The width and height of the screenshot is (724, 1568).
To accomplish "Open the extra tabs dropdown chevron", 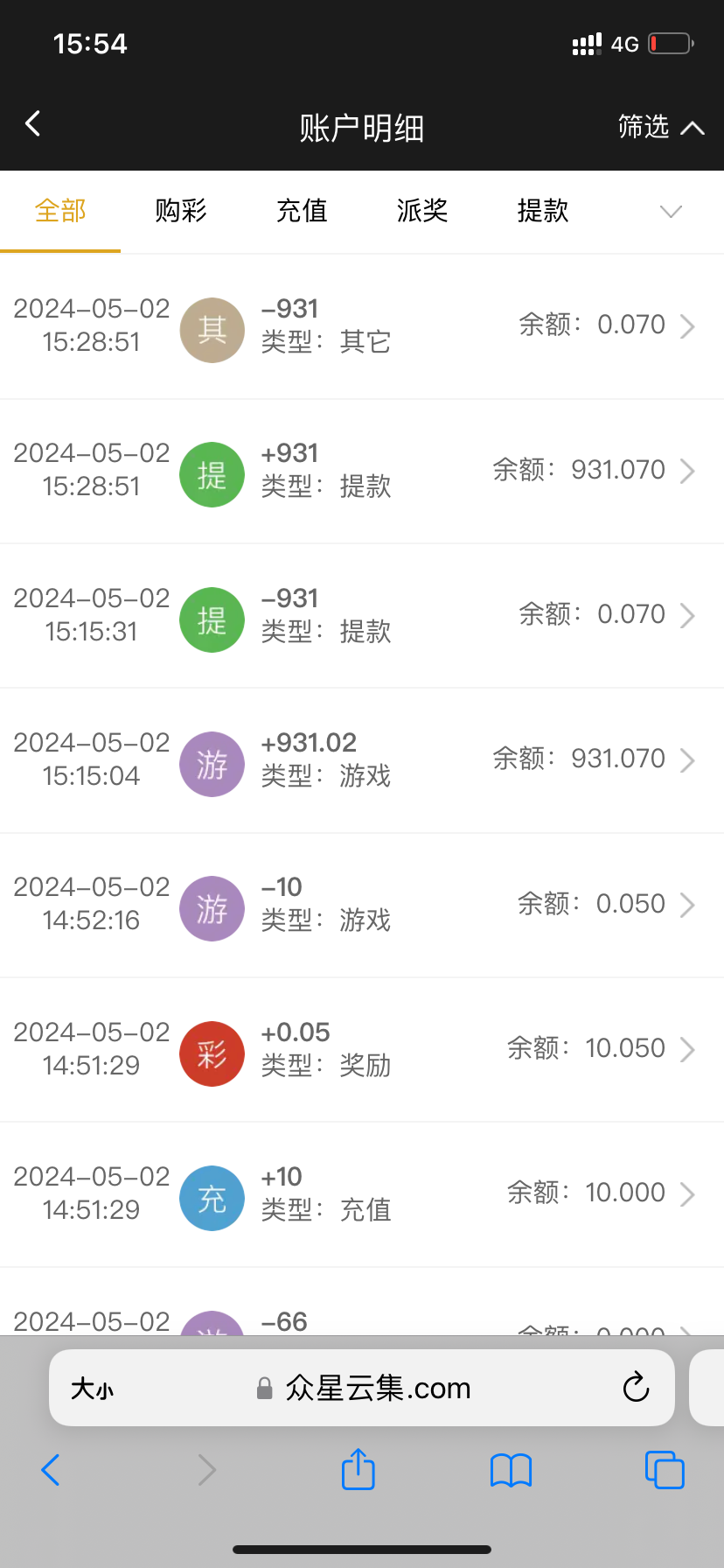I will coord(670,211).
